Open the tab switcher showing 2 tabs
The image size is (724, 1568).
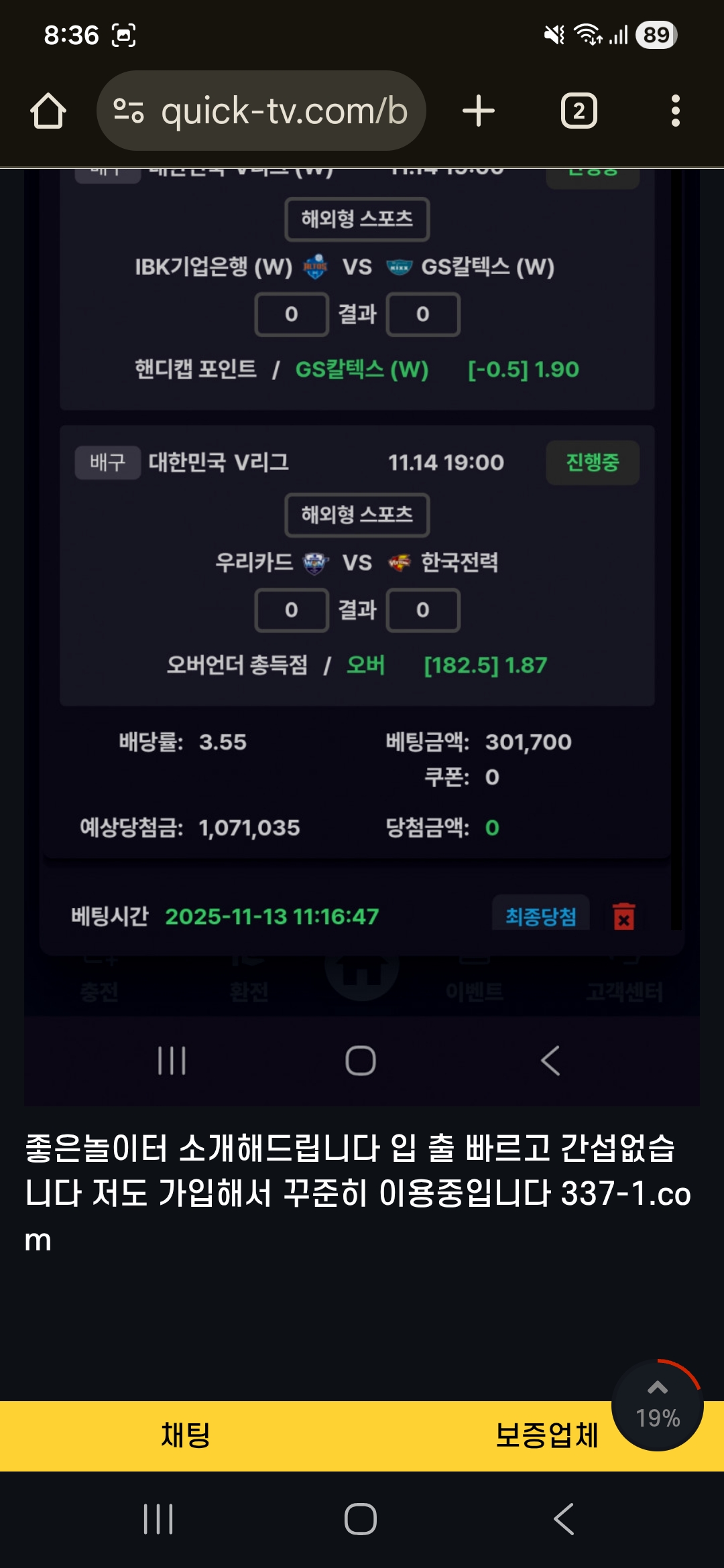[x=579, y=111]
